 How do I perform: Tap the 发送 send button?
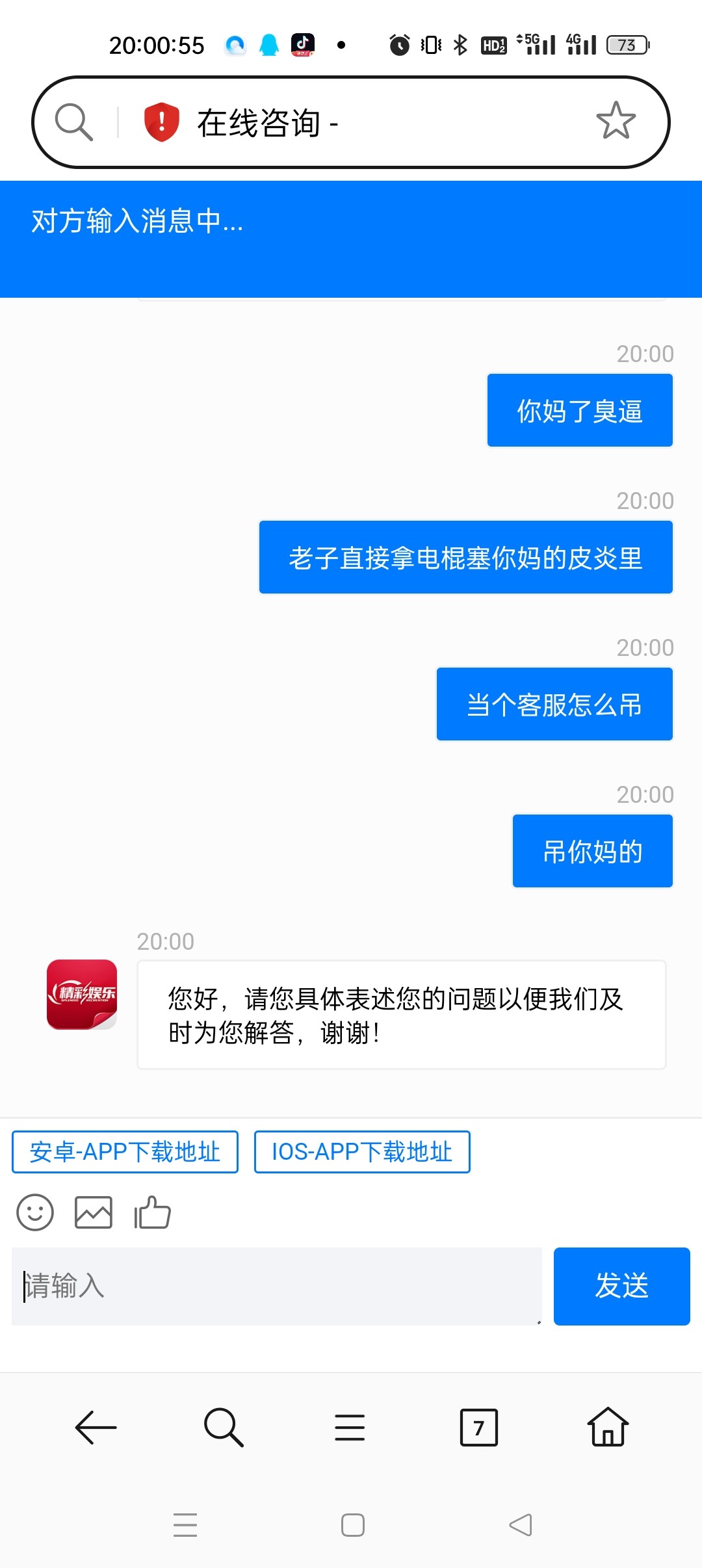(622, 1286)
